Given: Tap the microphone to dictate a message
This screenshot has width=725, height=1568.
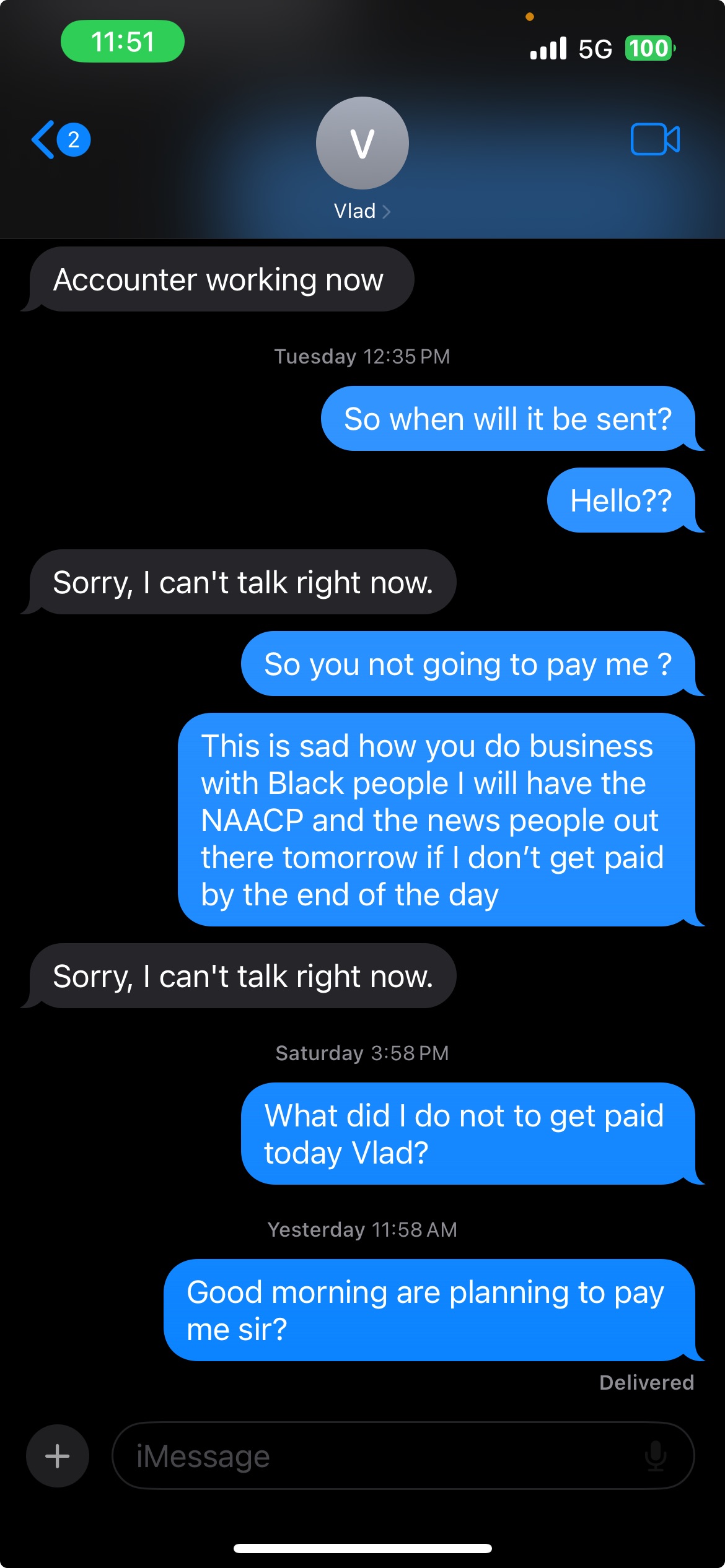Looking at the screenshot, I should tap(655, 1456).
